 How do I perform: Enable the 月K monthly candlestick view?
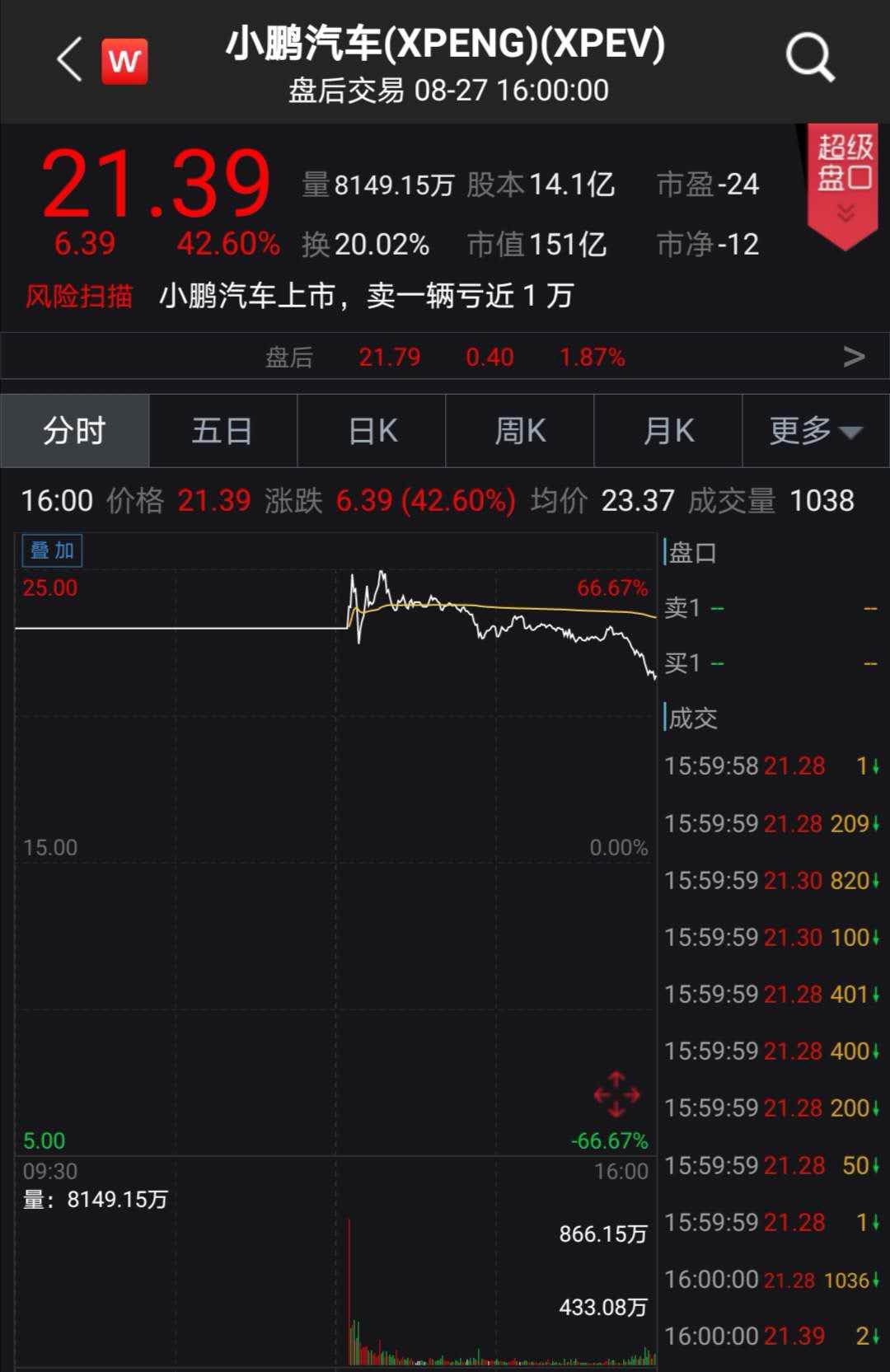click(667, 430)
